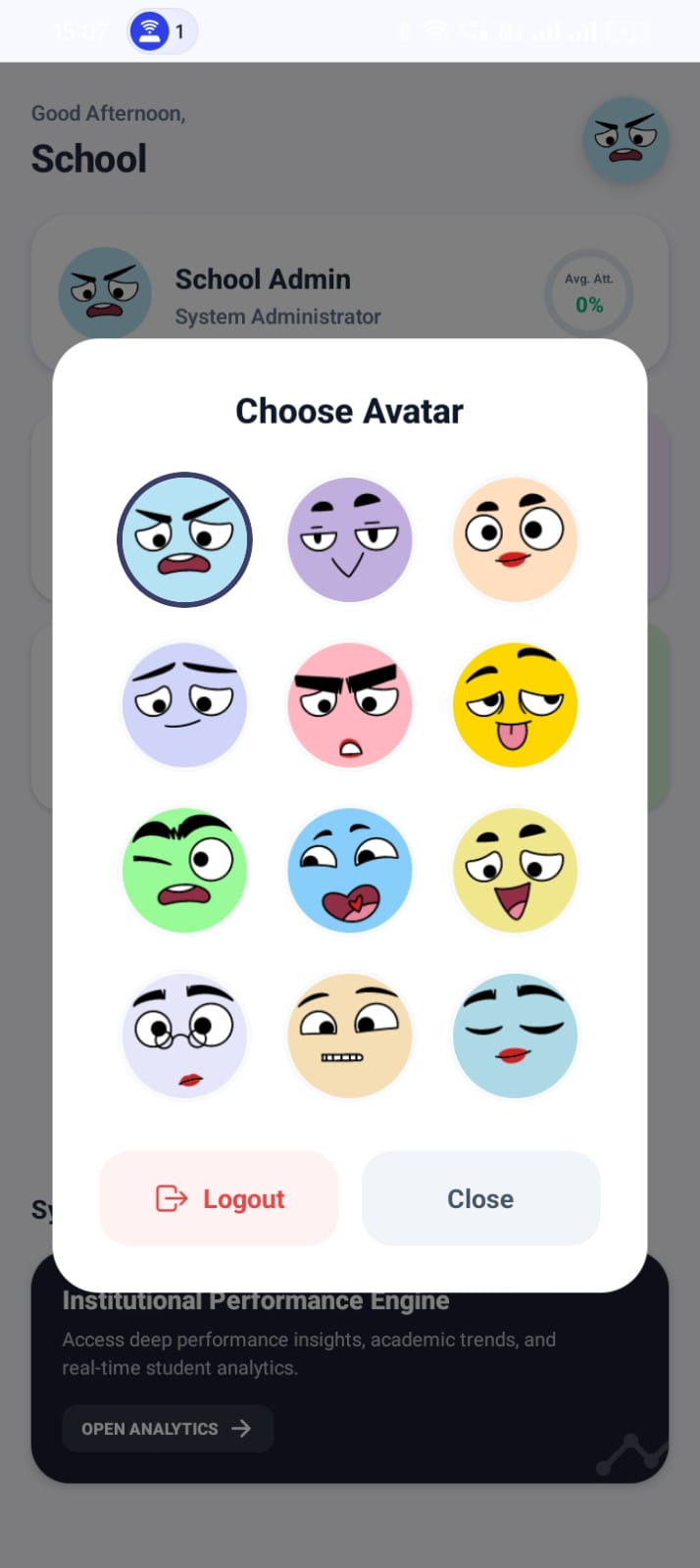
Task: Tap the Logout button
Action: (x=219, y=1198)
